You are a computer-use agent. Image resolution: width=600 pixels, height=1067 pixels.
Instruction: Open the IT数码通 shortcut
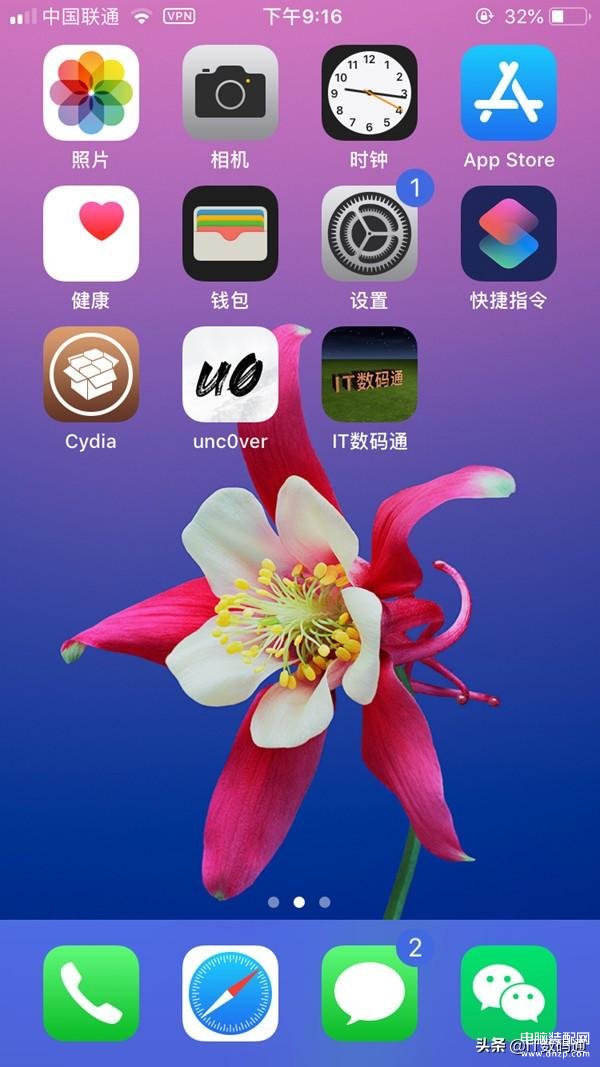pos(369,374)
